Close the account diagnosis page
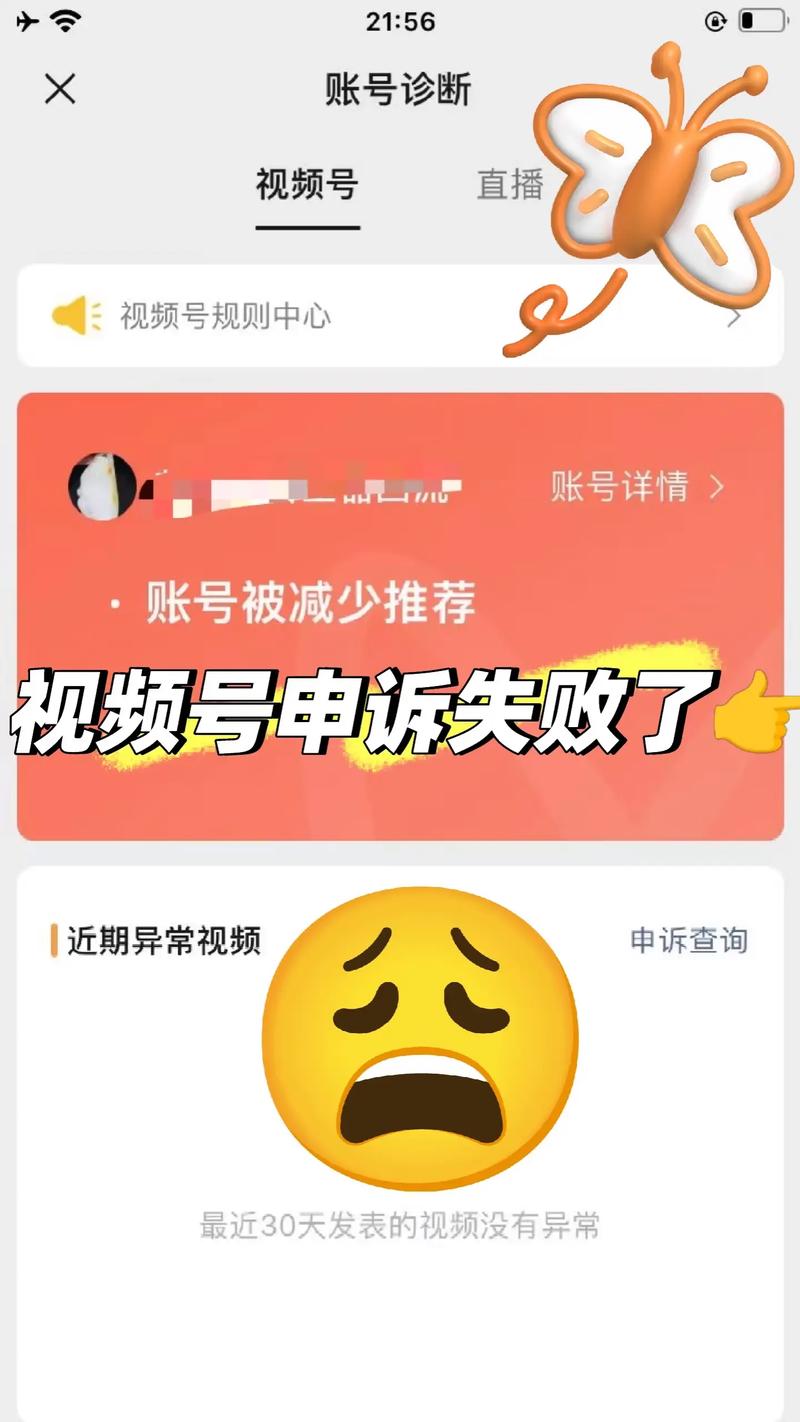Image resolution: width=800 pixels, height=1422 pixels. point(60,90)
